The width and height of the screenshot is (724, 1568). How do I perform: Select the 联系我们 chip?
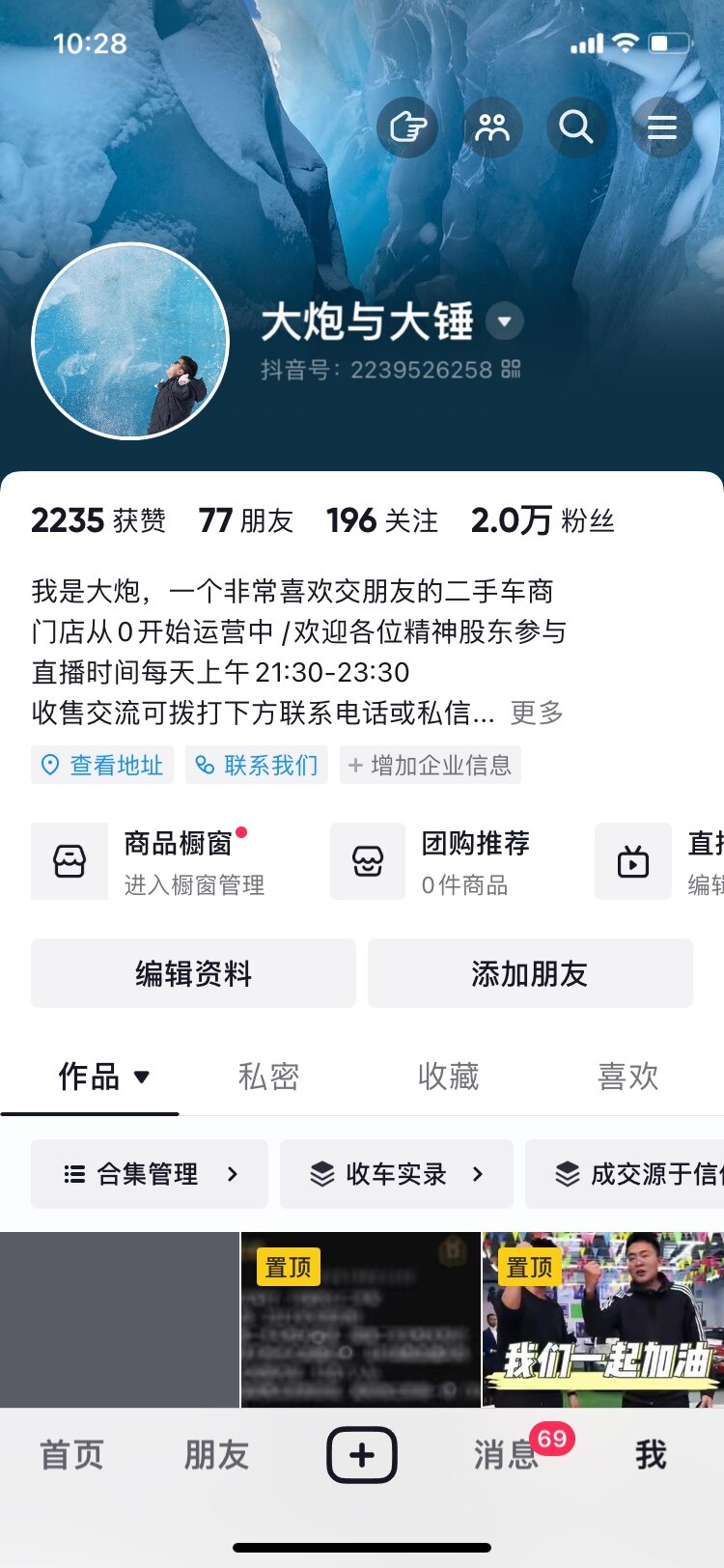257,766
